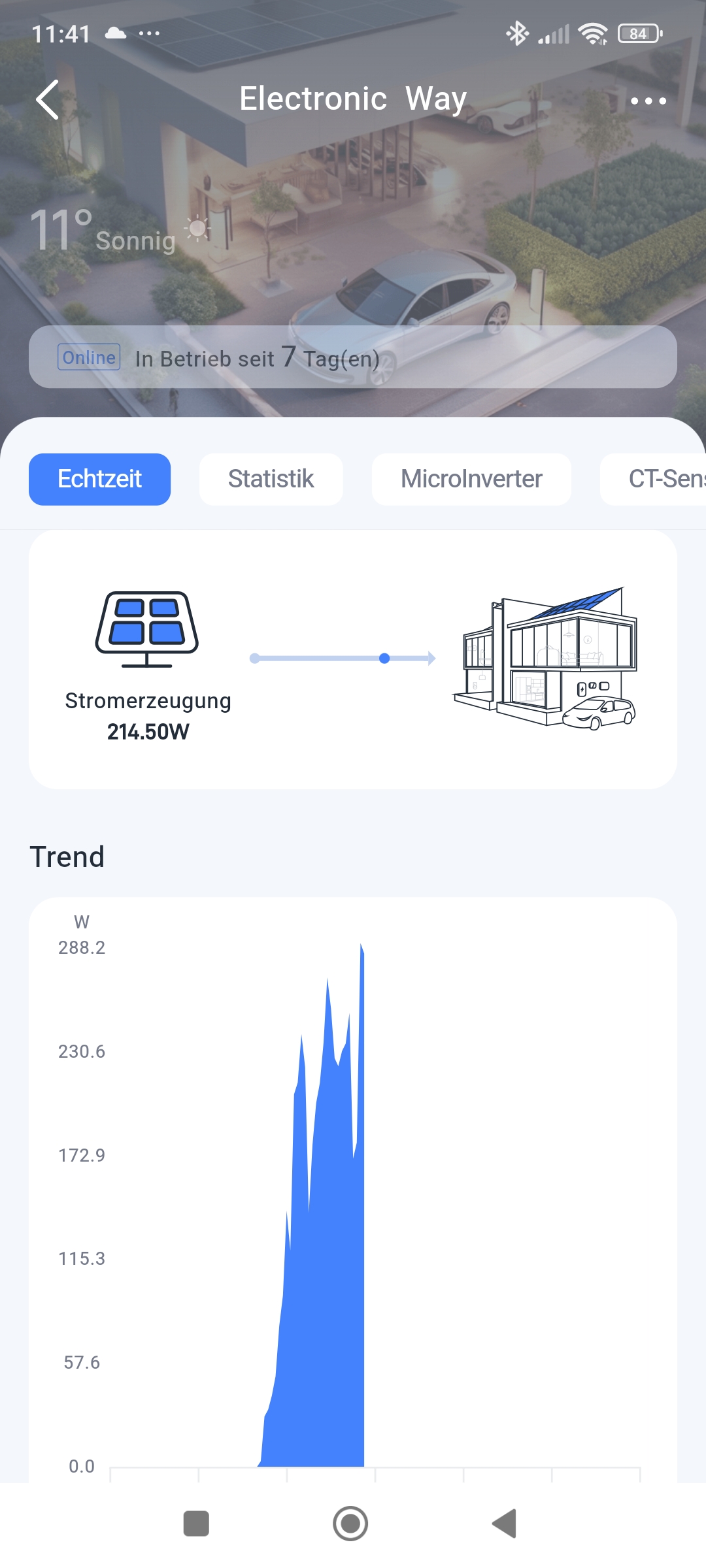Switch to the CT-Sensor tab
This screenshot has height=1568, width=706.
point(653,479)
